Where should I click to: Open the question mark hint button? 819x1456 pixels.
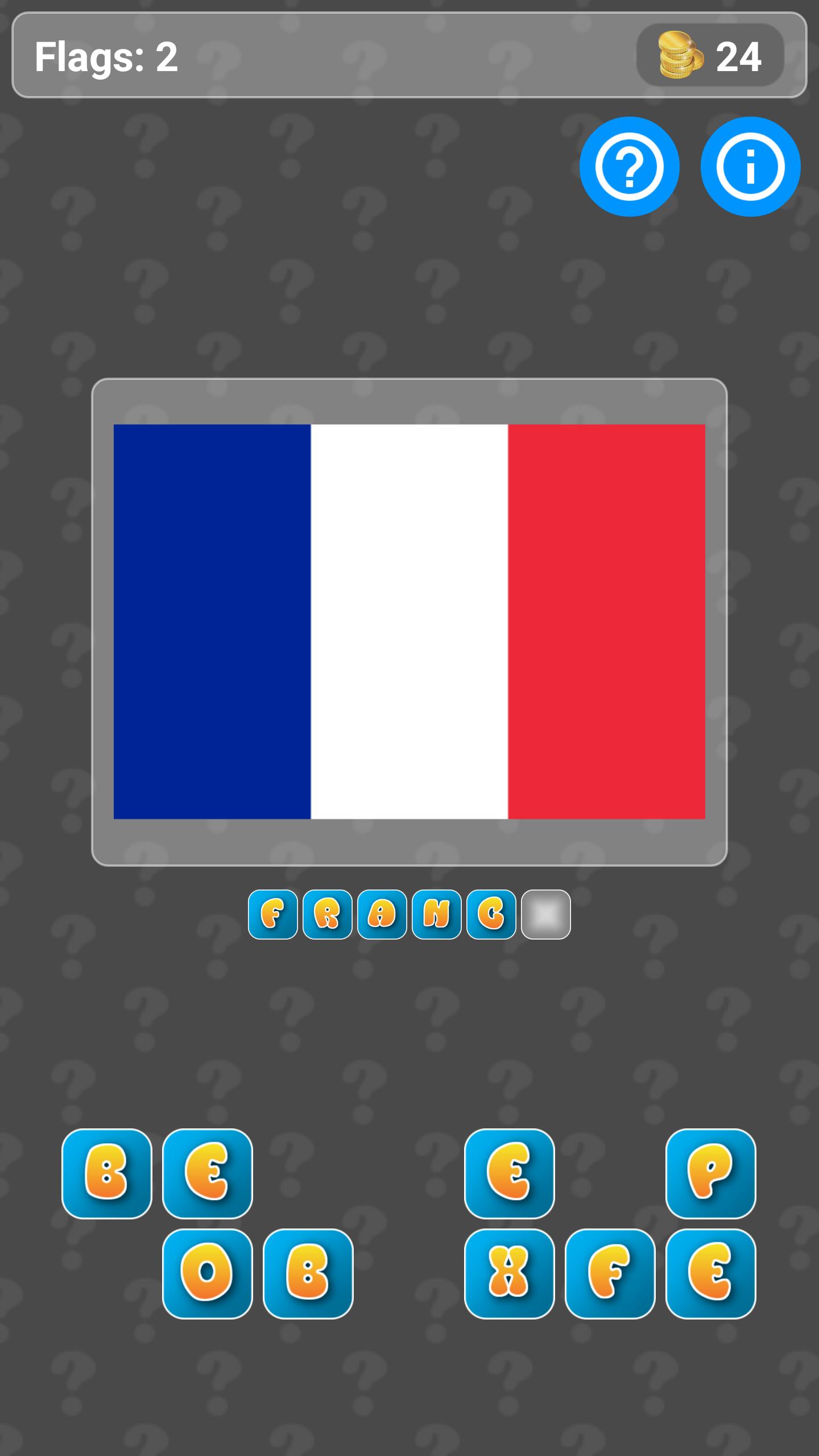click(x=629, y=167)
